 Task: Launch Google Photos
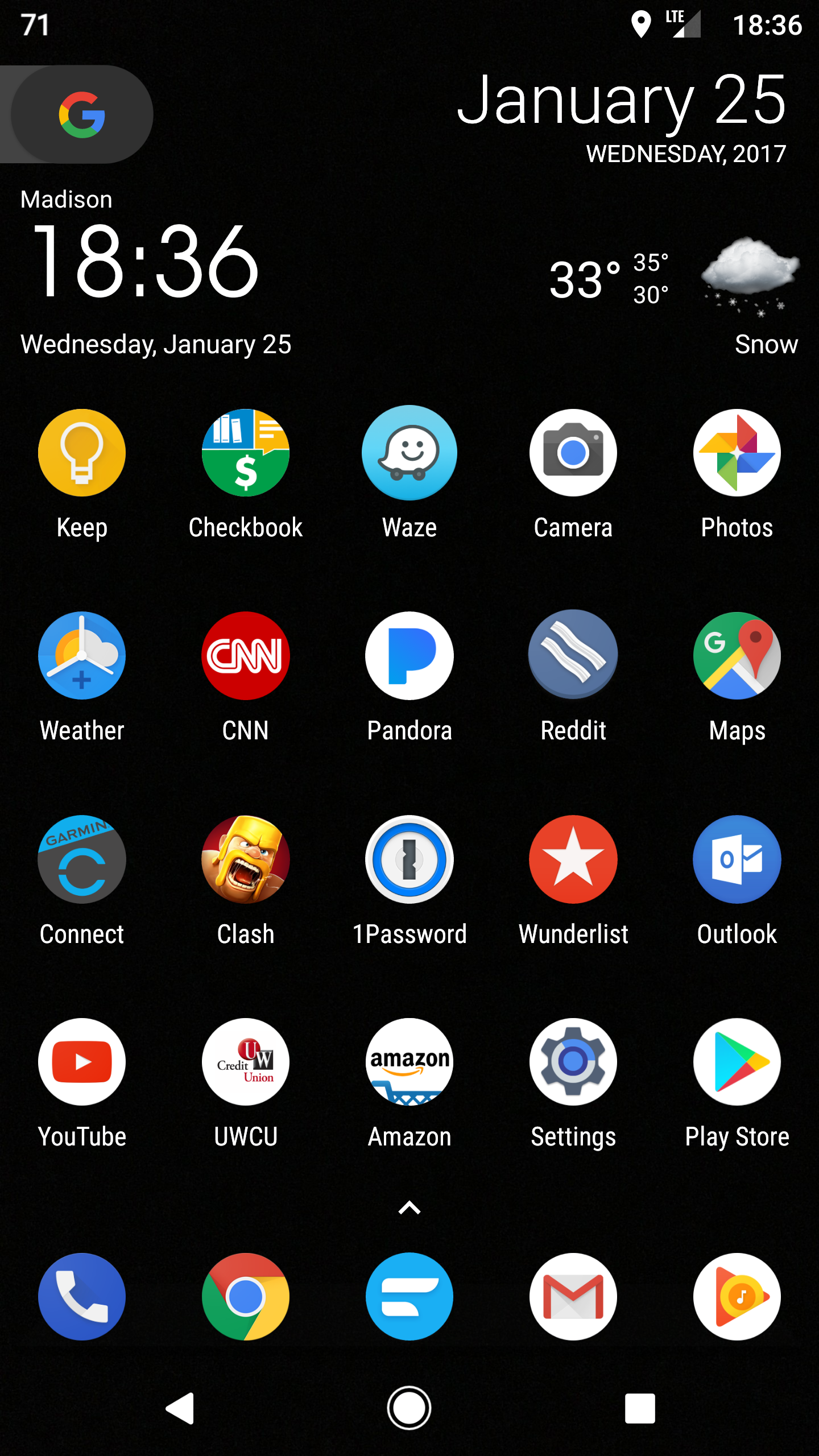tap(737, 453)
